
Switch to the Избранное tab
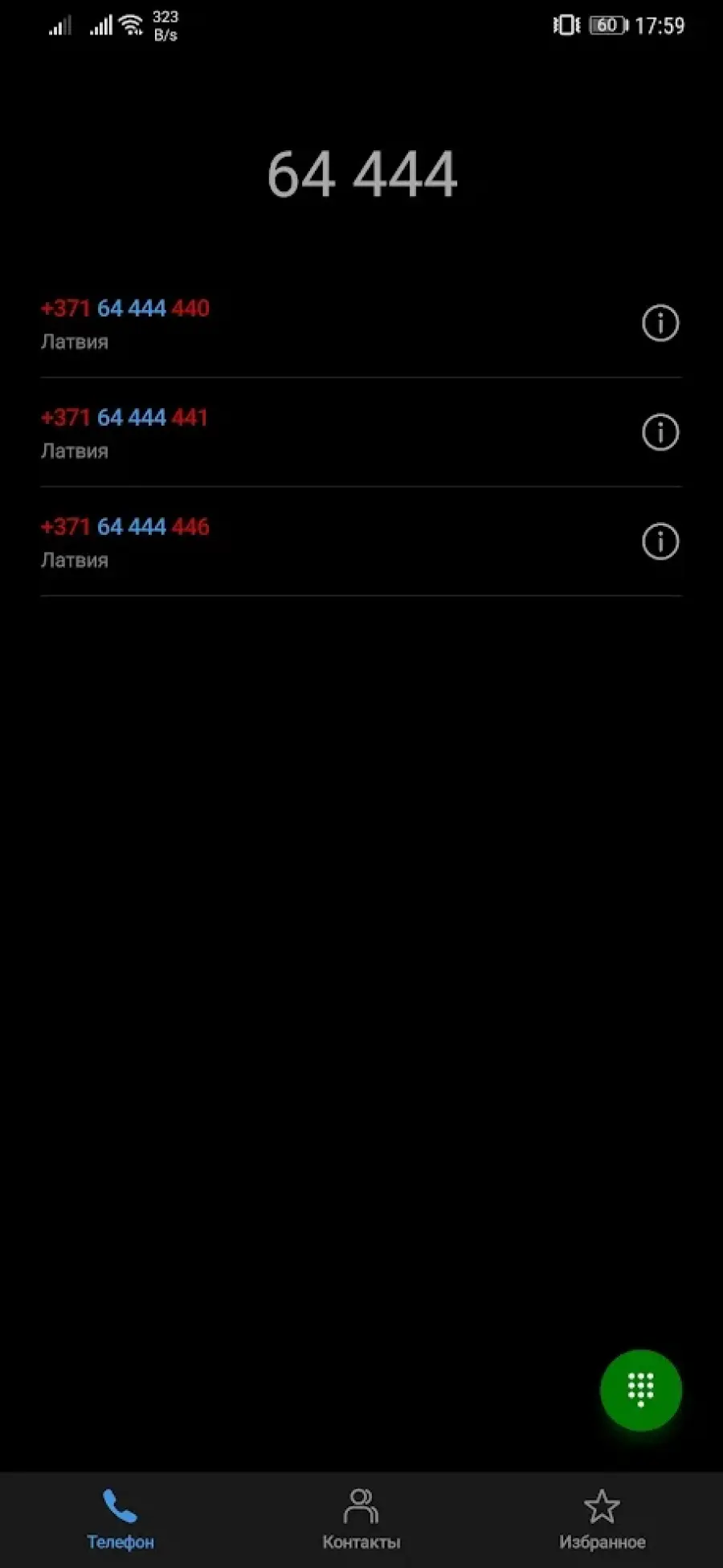pyautogui.click(x=602, y=1519)
